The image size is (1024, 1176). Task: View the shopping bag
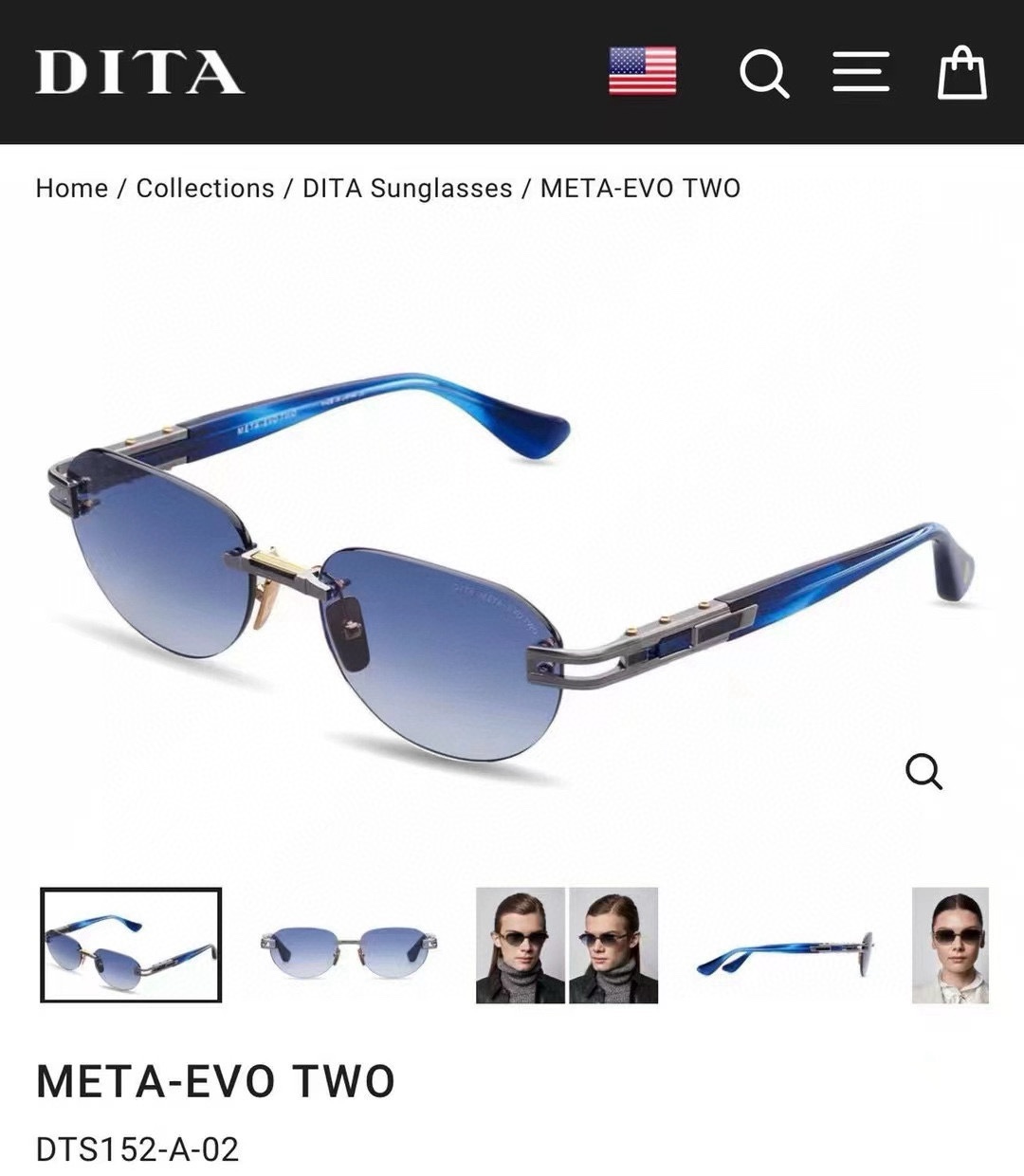[x=961, y=72]
